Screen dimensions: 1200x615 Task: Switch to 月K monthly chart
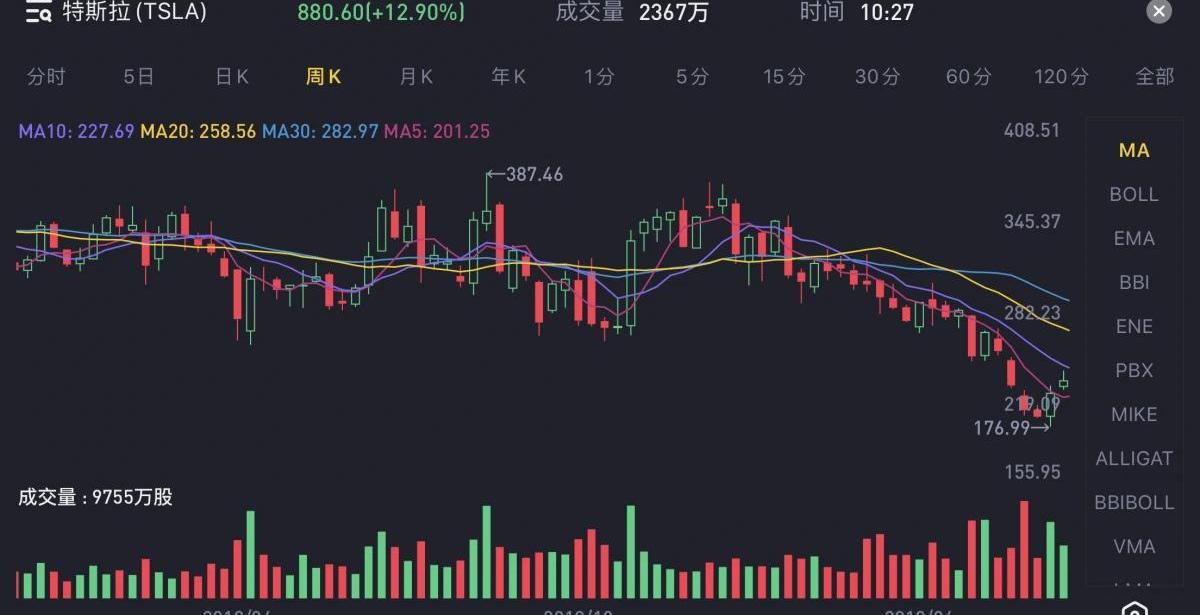tap(416, 77)
